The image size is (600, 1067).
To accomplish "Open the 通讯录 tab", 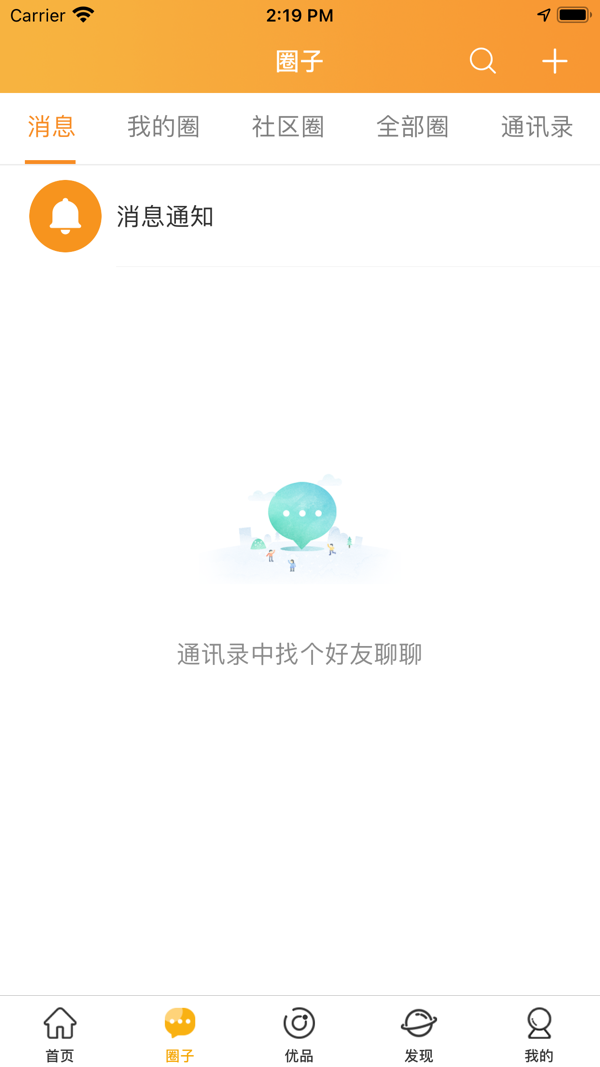I will 537,127.
